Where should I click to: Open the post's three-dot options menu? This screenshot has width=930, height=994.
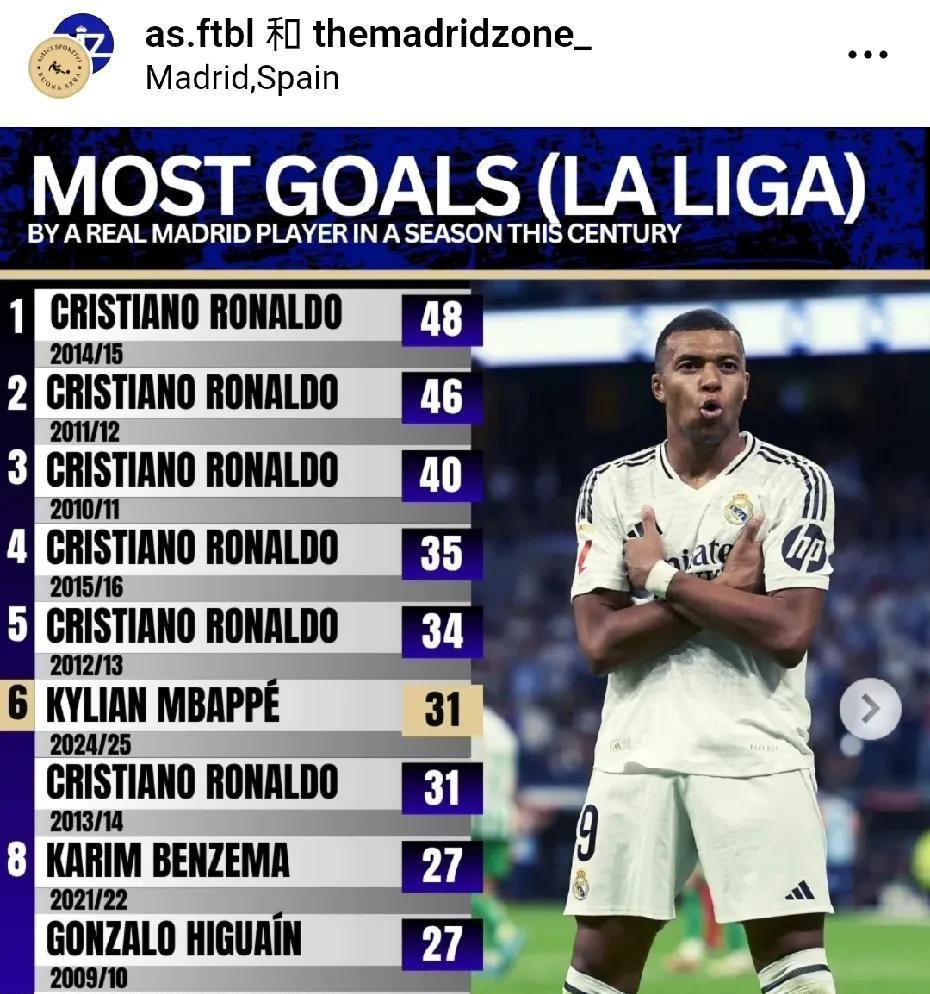(x=867, y=55)
